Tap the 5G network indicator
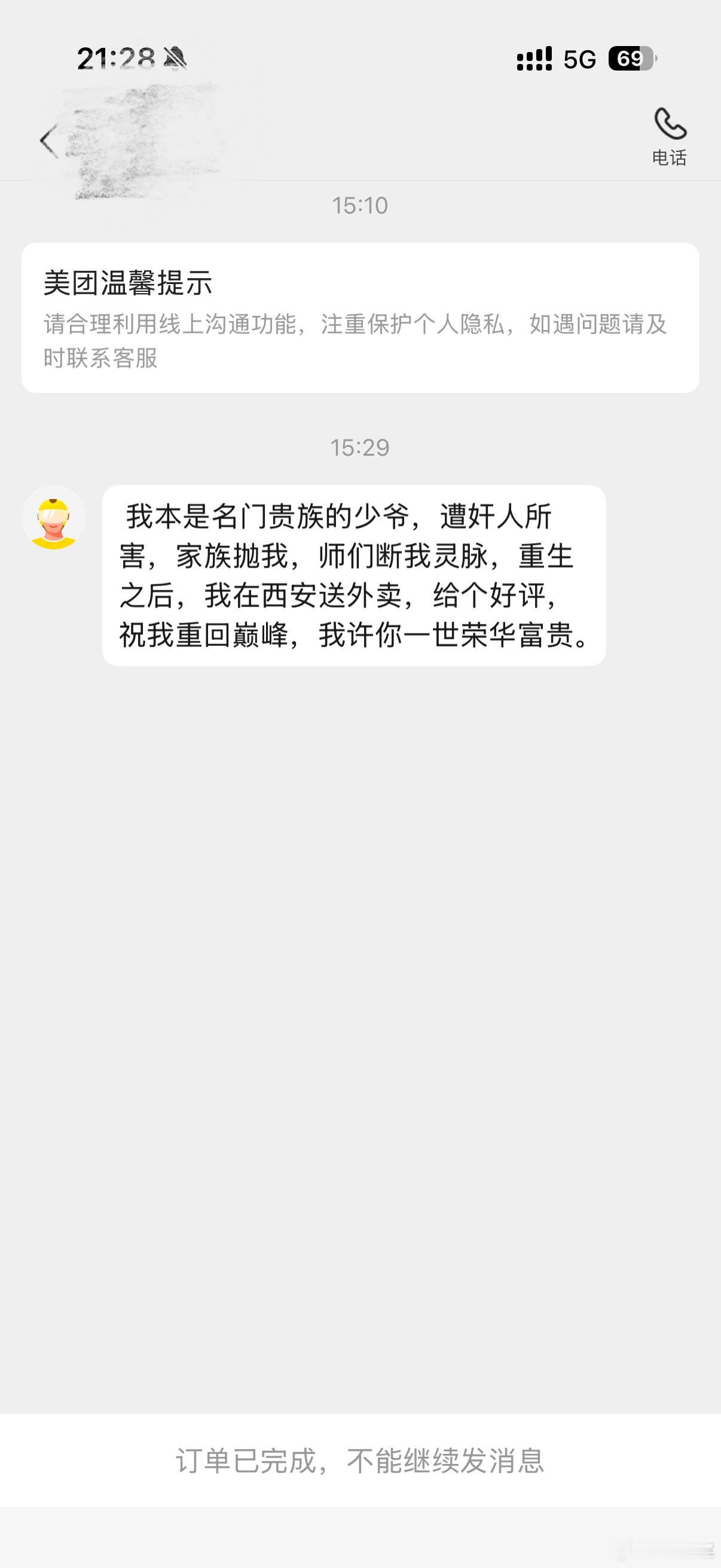The height and width of the screenshot is (1568, 721). pyautogui.click(x=579, y=58)
